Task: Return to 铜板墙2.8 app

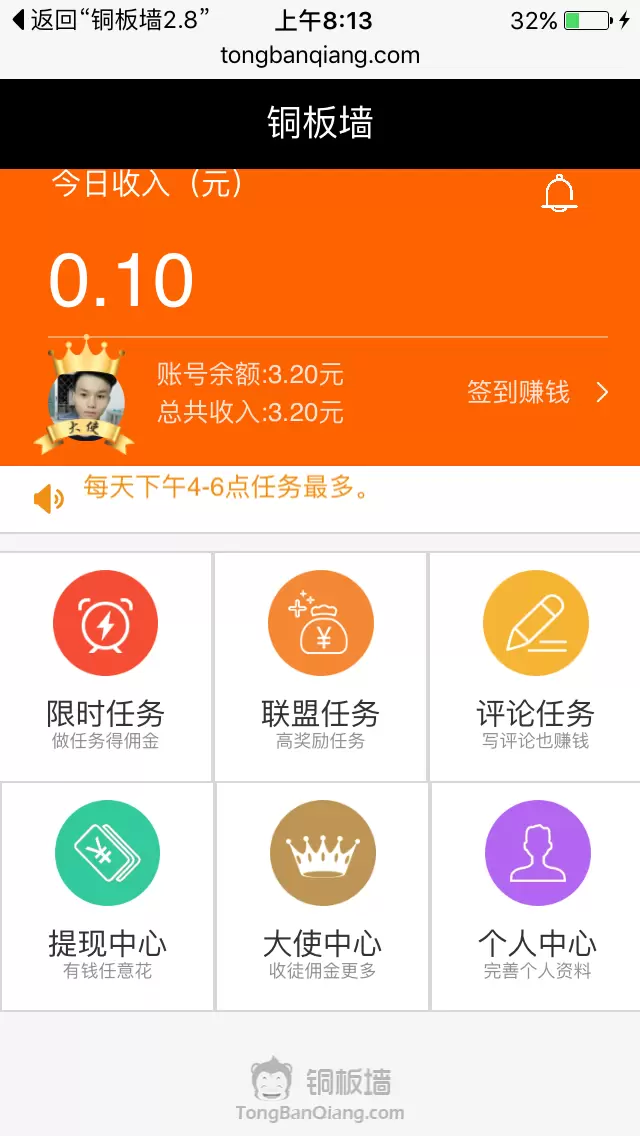Action: [110, 20]
